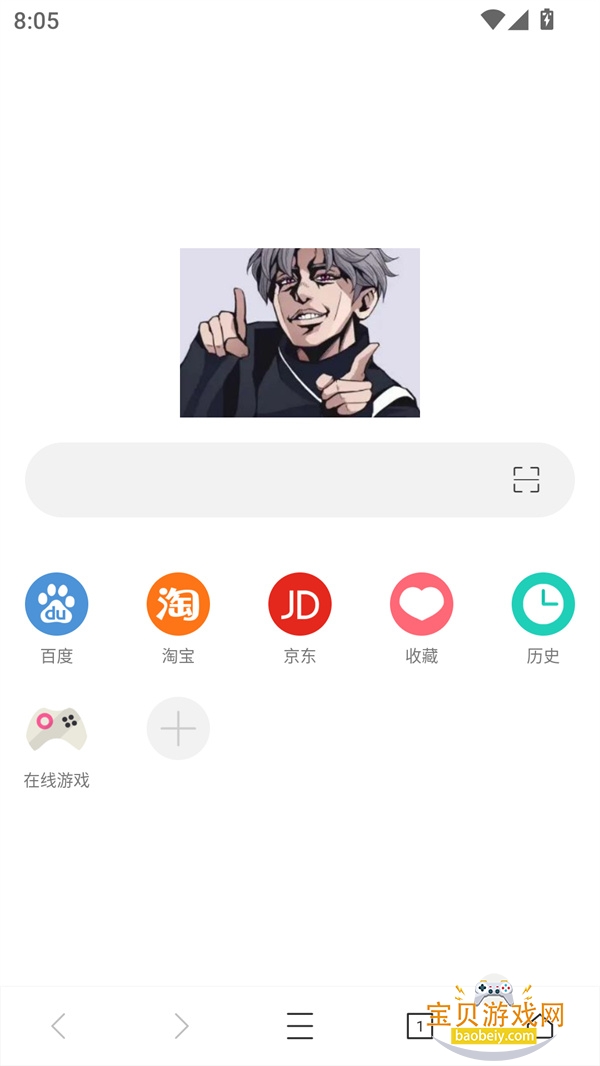Go back with the left arrow
Image resolution: width=600 pixels, height=1066 pixels.
pyautogui.click(x=58, y=1026)
